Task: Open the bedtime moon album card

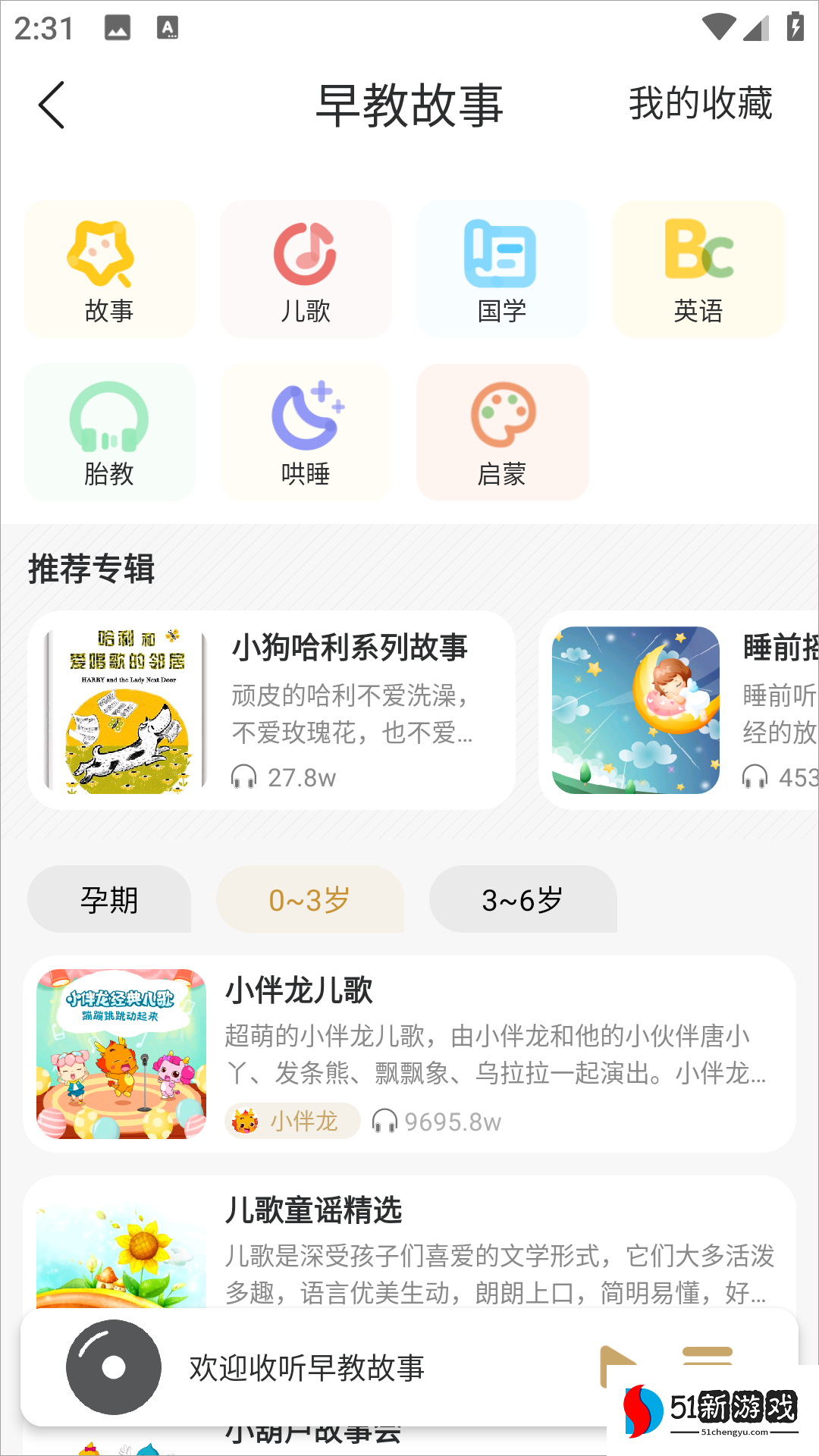Action: [679, 710]
